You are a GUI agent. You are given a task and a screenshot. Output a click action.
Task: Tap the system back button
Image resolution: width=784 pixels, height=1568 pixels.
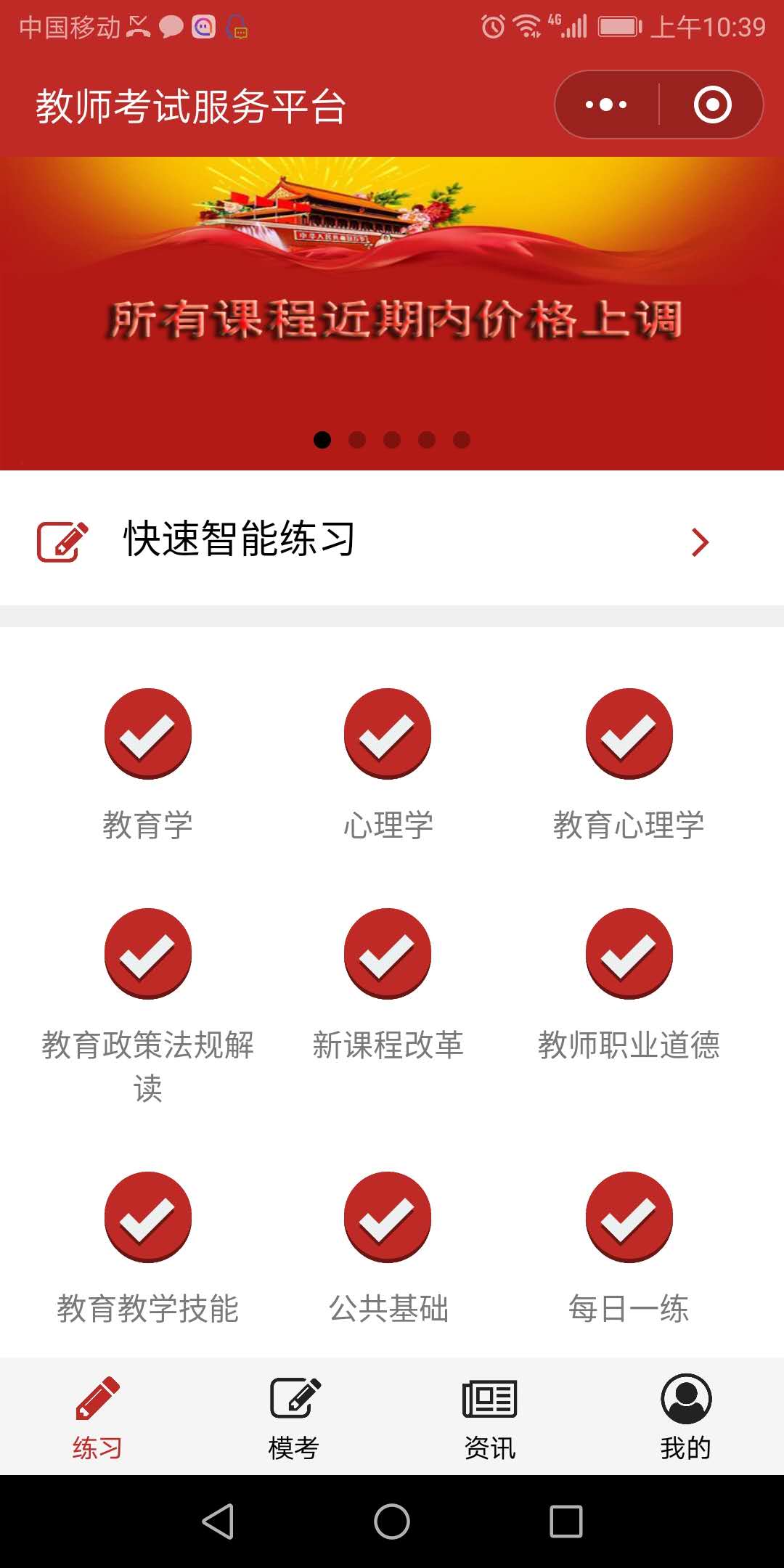click(x=218, y=1521)
